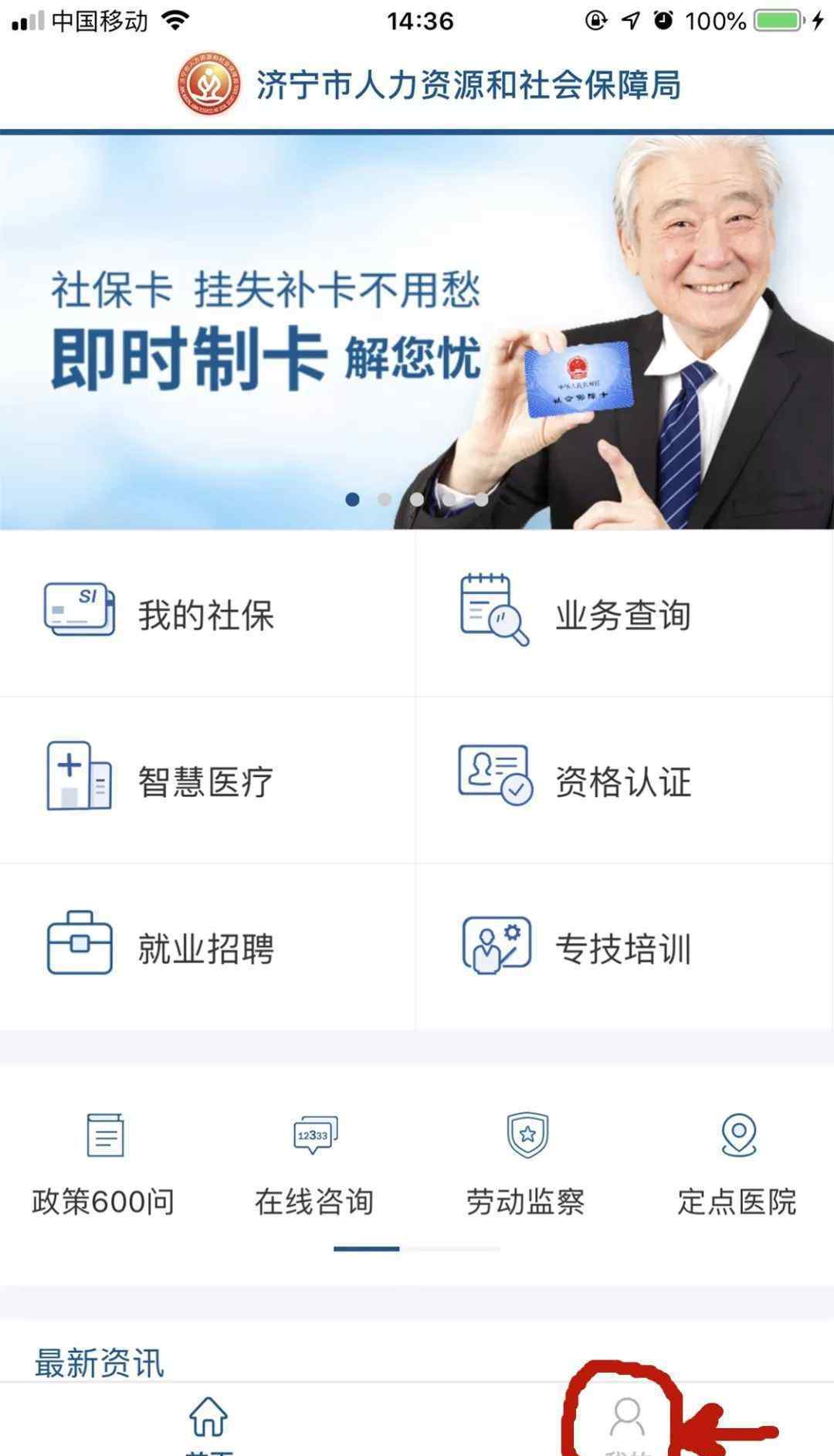Open the social security card banner
This screenshot has width=834, height=1456.
tap(417, 332)
